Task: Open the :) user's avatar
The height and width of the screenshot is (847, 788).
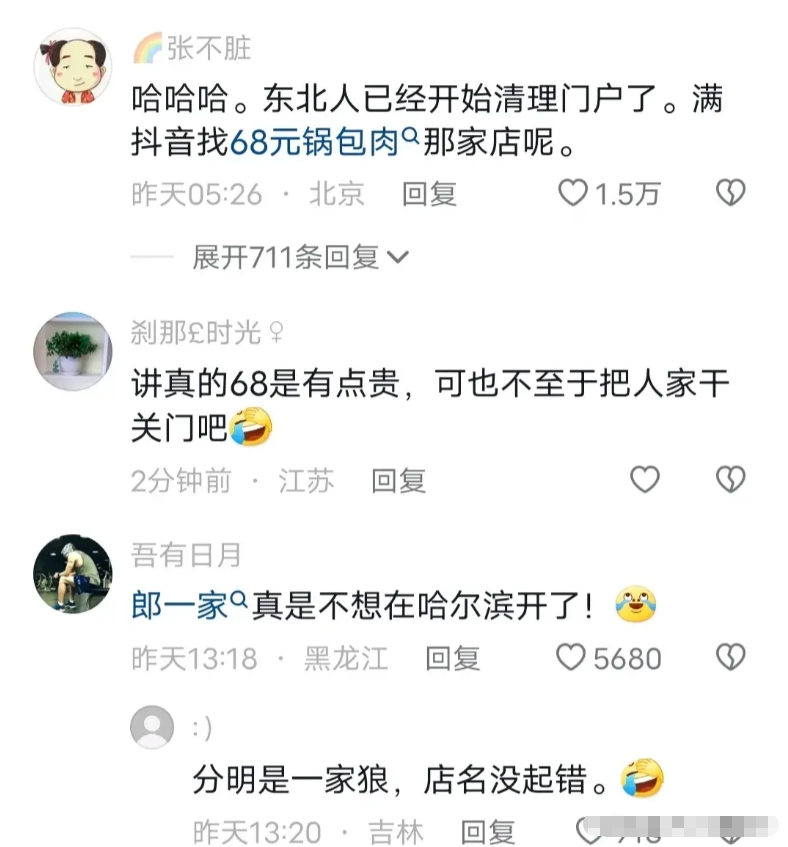Action: coord(152,727)
